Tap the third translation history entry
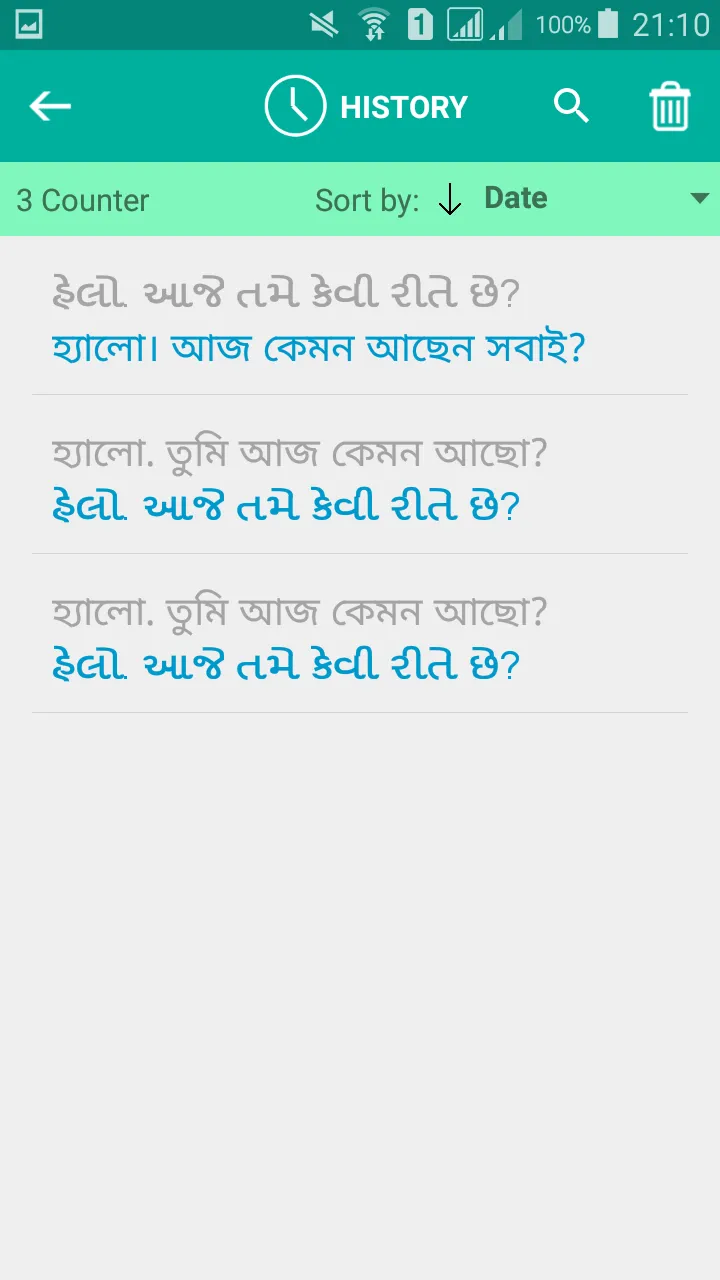Screen dimensions: 720x1280 [x=360, y=636]
